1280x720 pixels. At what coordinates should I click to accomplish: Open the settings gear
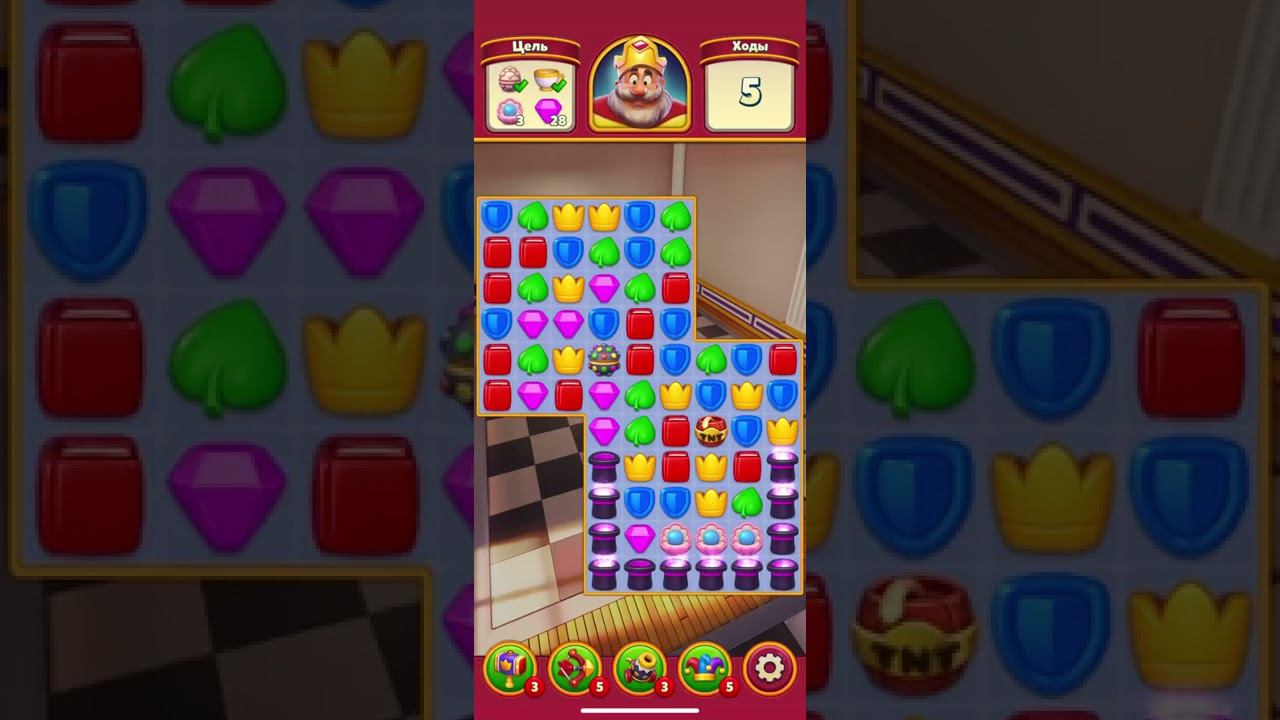point(769,668)
